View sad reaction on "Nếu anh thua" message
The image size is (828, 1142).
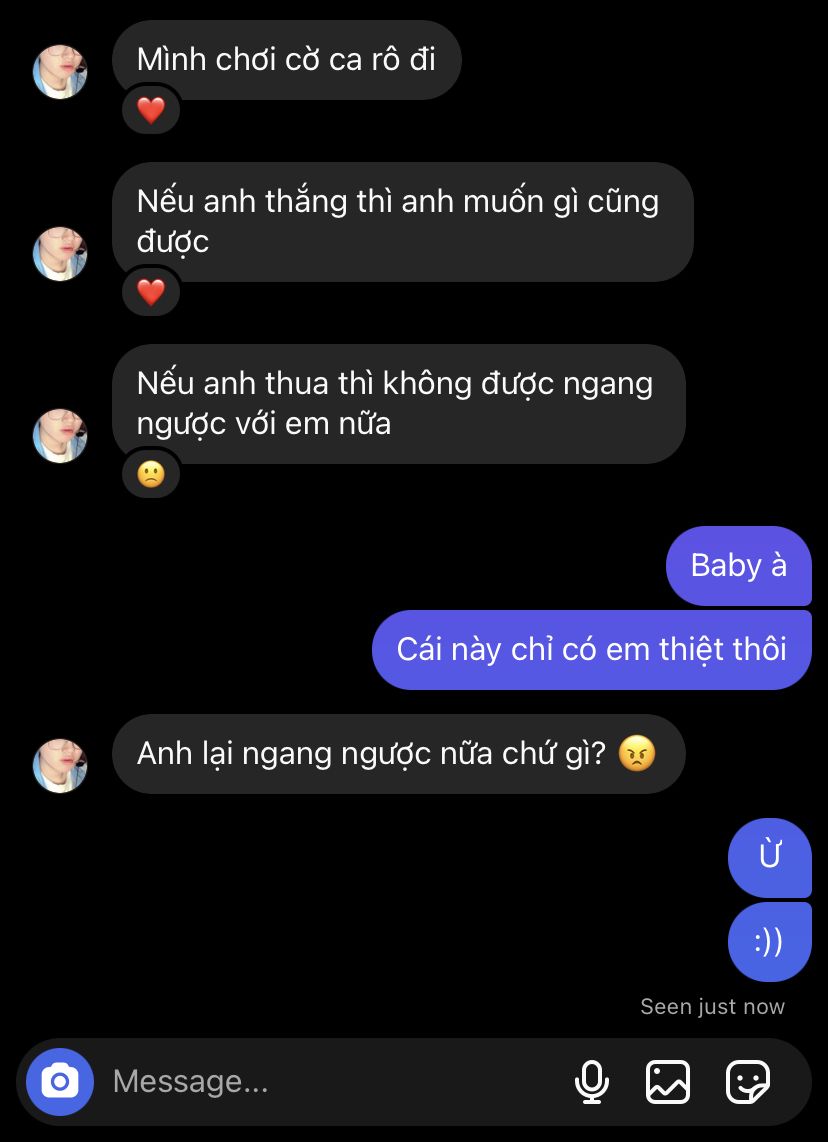coord(151,474)
